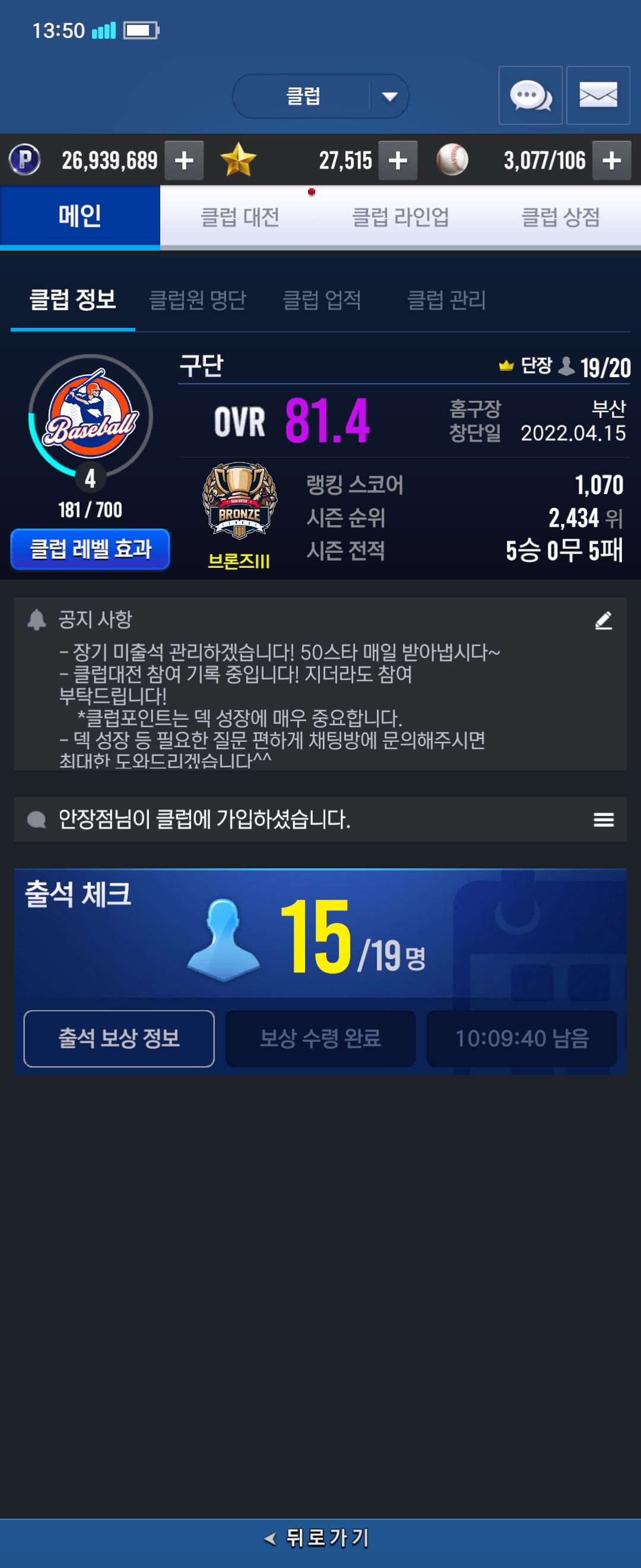Switch to the 클럽 라인업 tab

click(x=400, y=217)
